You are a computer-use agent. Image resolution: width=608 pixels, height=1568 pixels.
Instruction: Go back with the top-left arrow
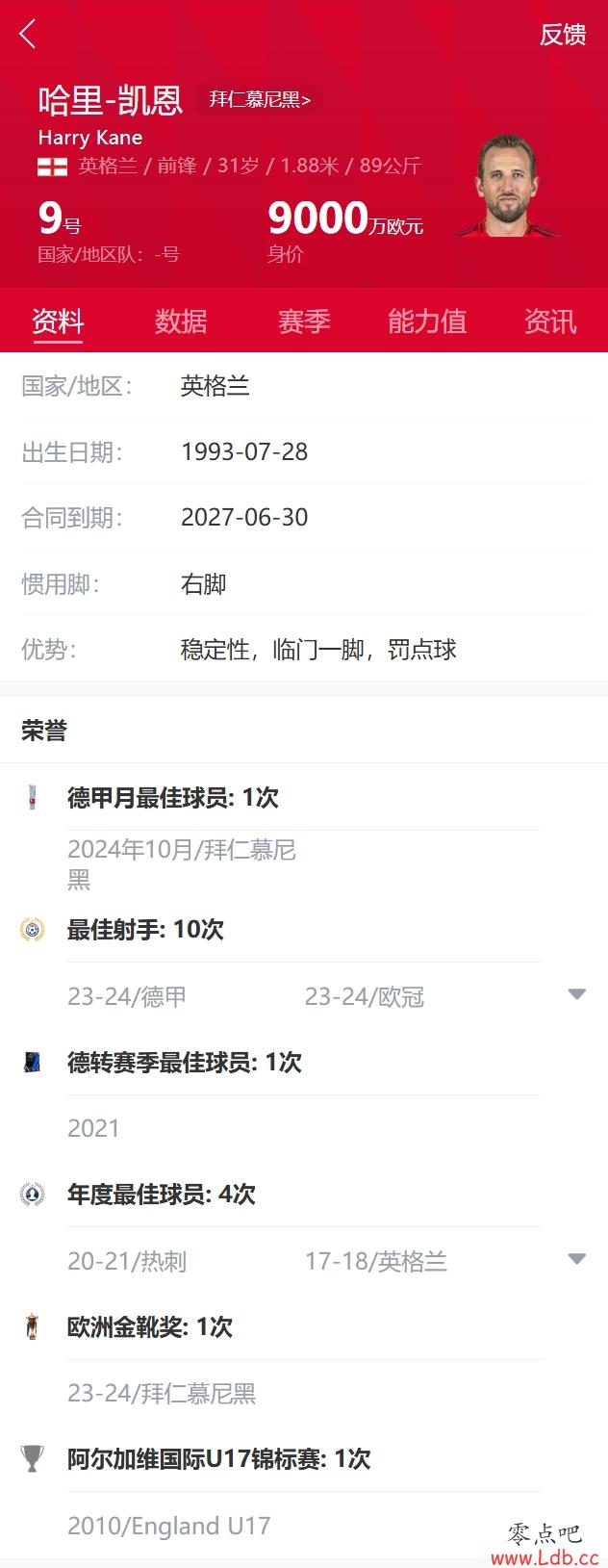point(28,35)
